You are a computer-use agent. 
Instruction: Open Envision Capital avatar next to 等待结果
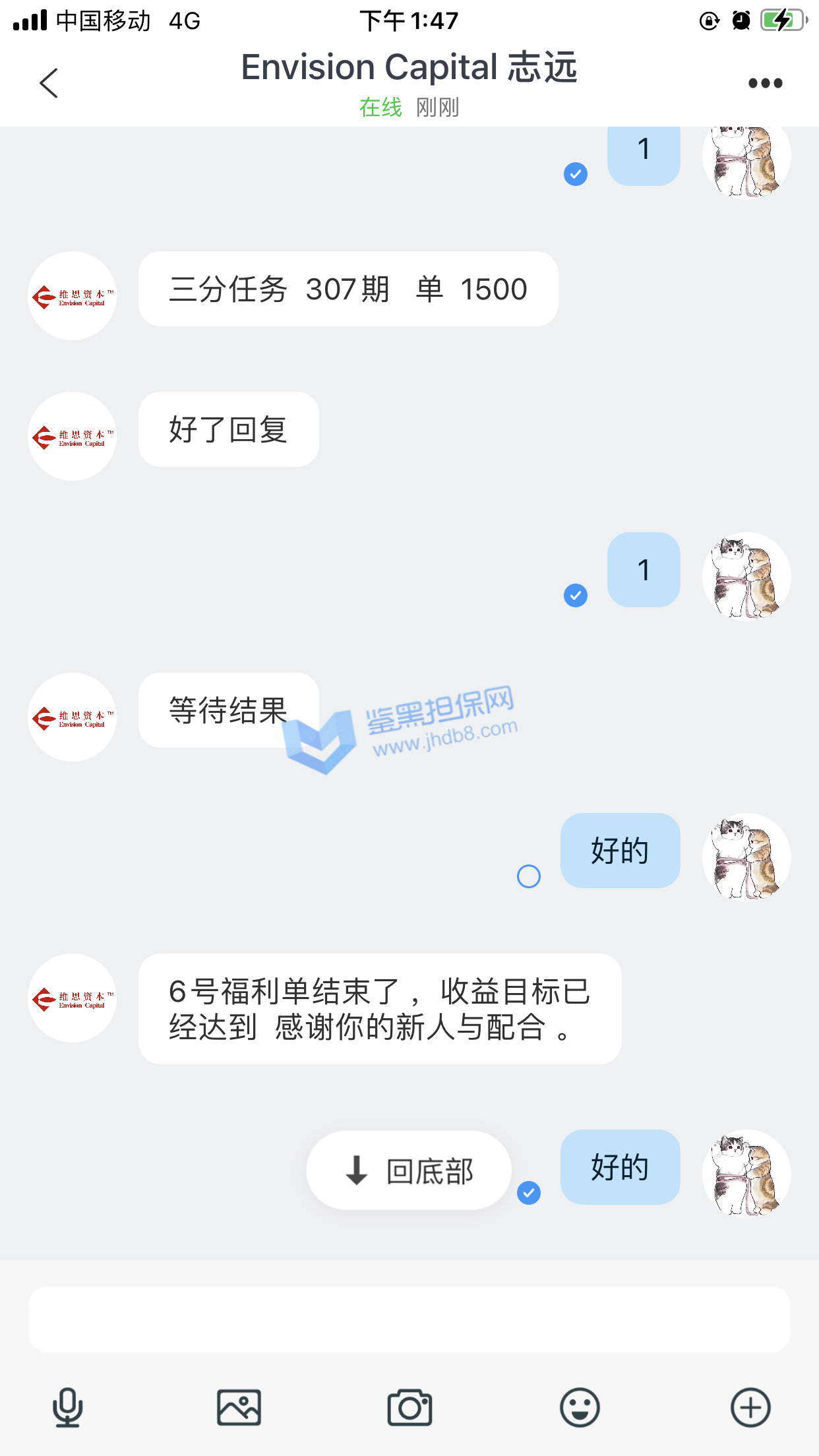(x=73, y=717)
